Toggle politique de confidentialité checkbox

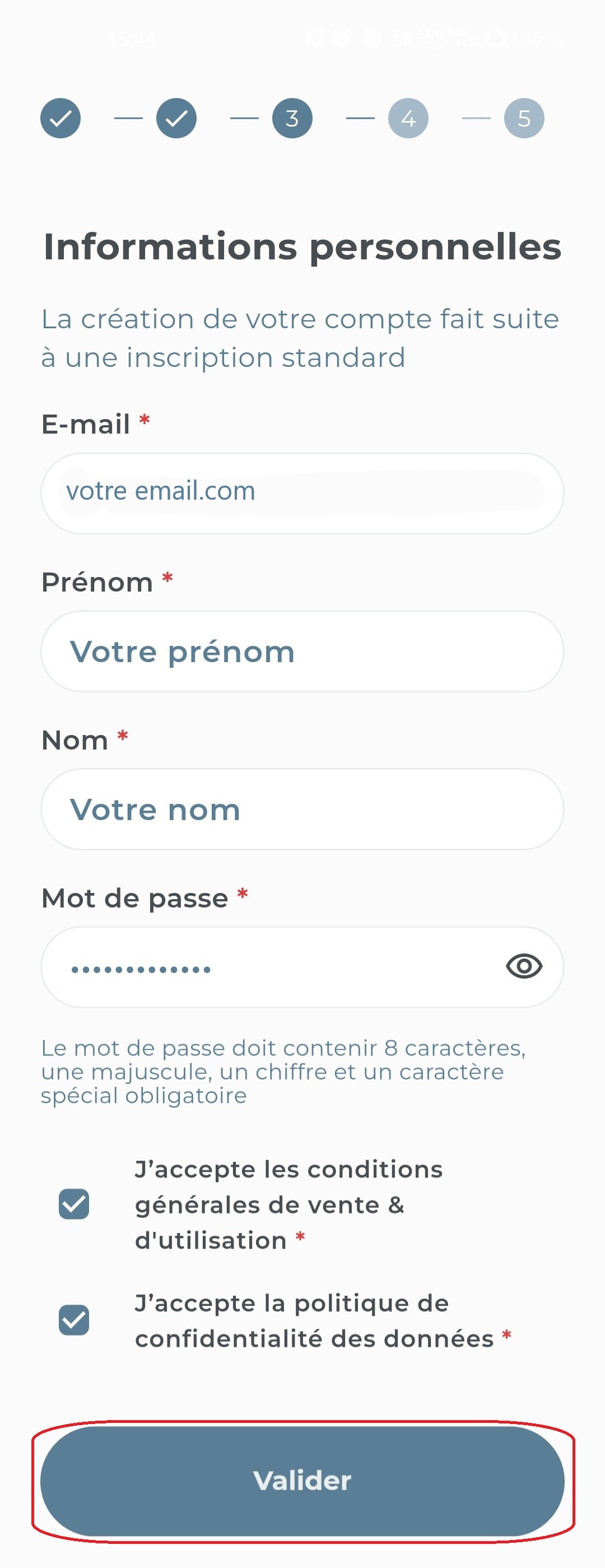click(x=73, y=1320)
